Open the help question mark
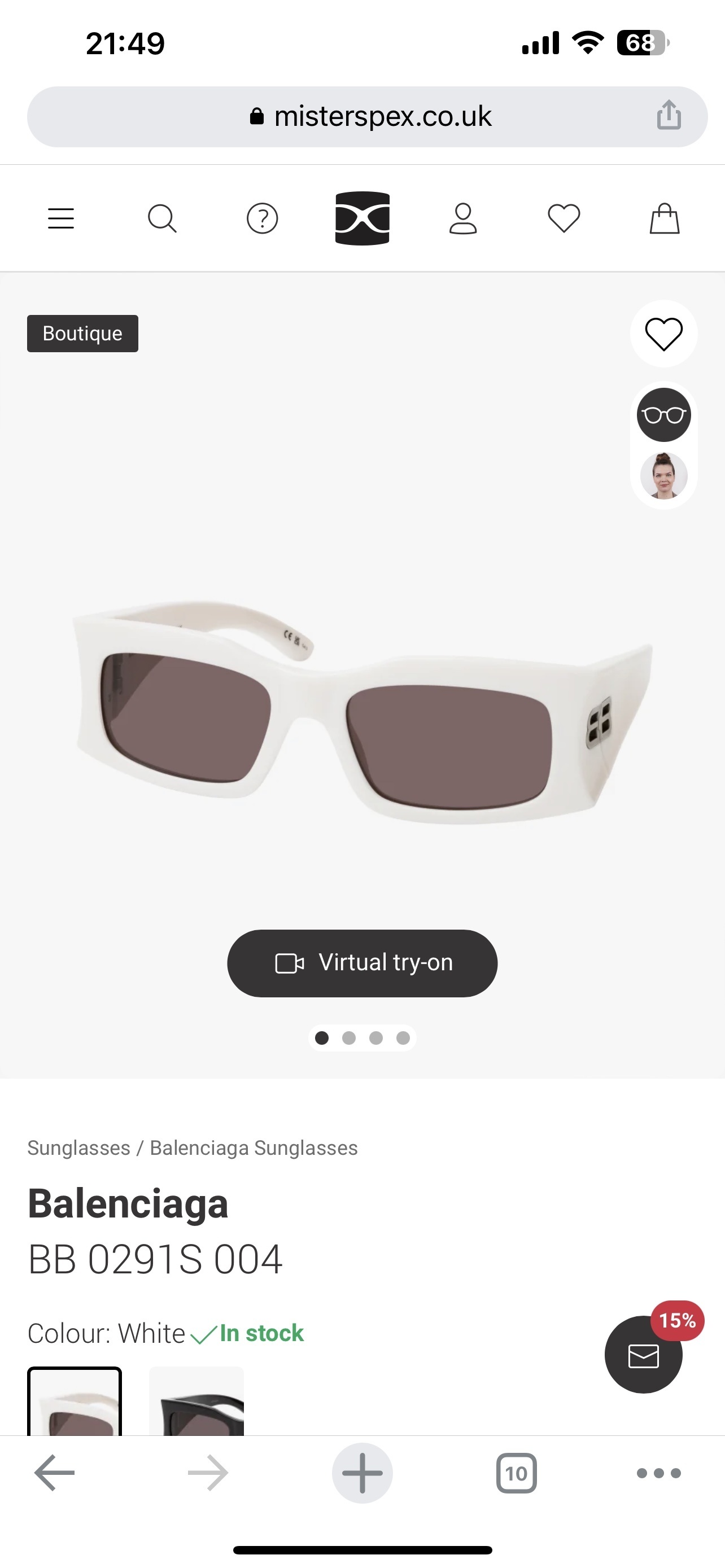725x1568 pixels. 263,218
